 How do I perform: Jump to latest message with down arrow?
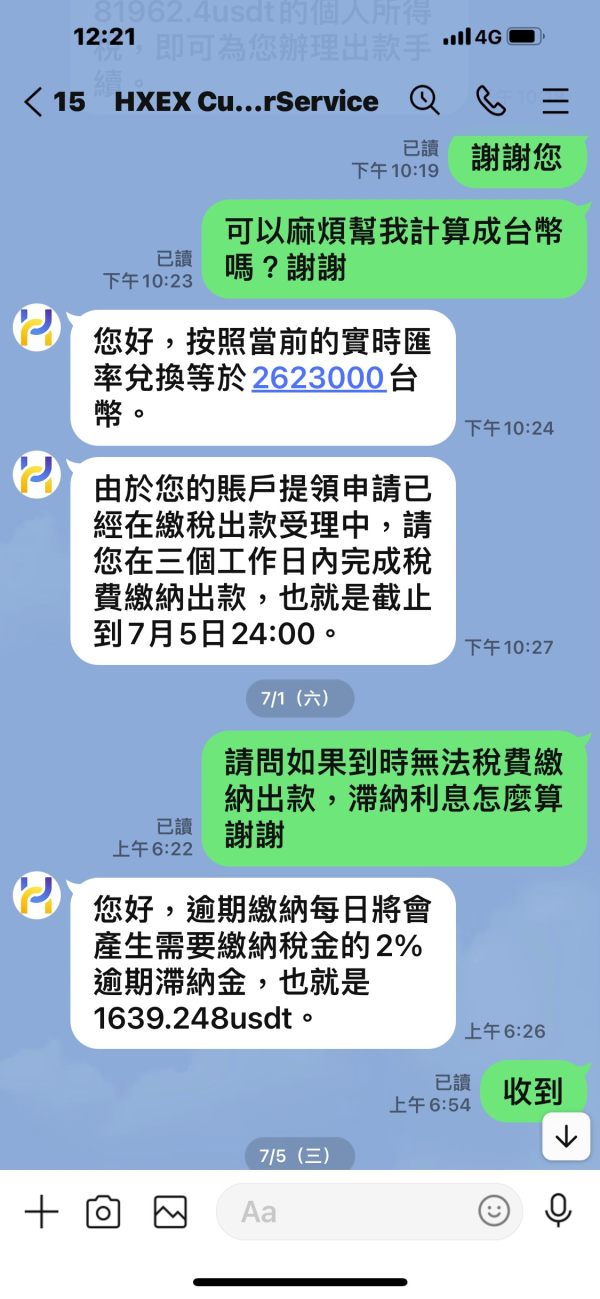coord(566,1137)
